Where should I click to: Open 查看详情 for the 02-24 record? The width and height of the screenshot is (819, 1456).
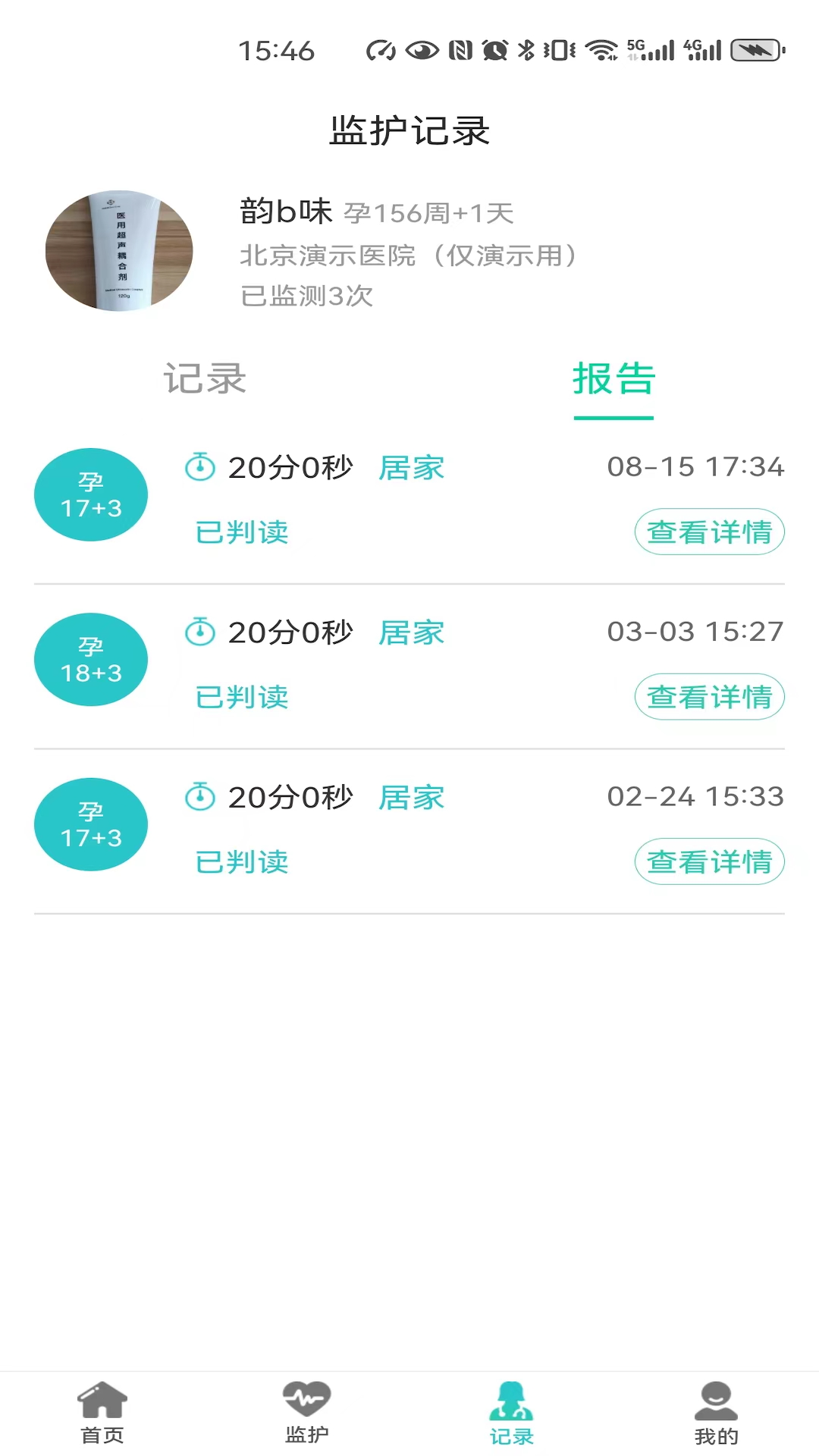(709, 861)
